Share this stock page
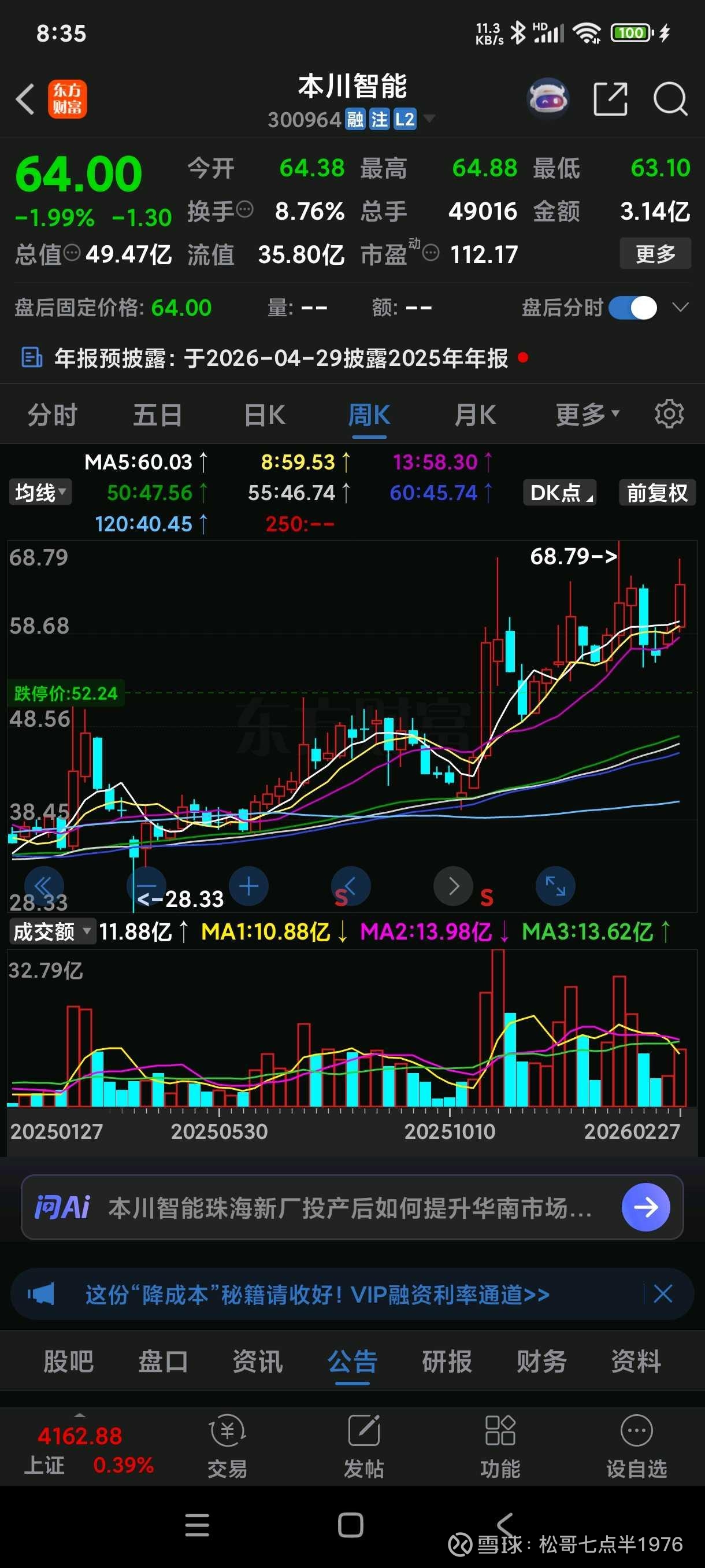The image size is (705, 1568). [610, 99]
